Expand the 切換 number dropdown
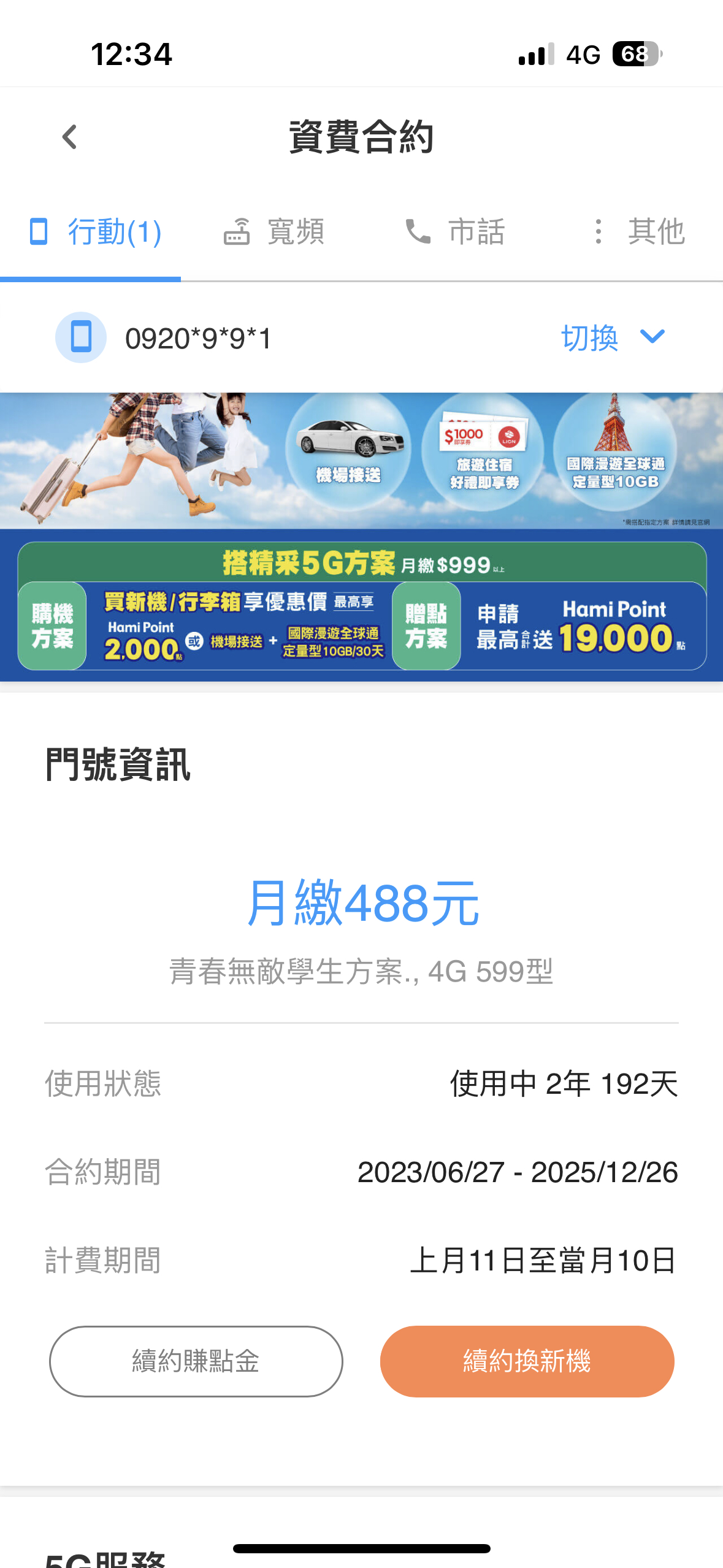Viewport: 723px width, 1568px height. [612, 337]
